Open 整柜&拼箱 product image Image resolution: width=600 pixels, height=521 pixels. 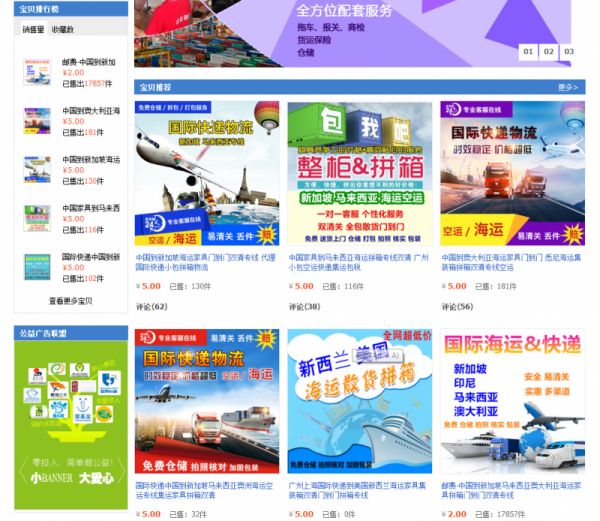pos(360,173)
